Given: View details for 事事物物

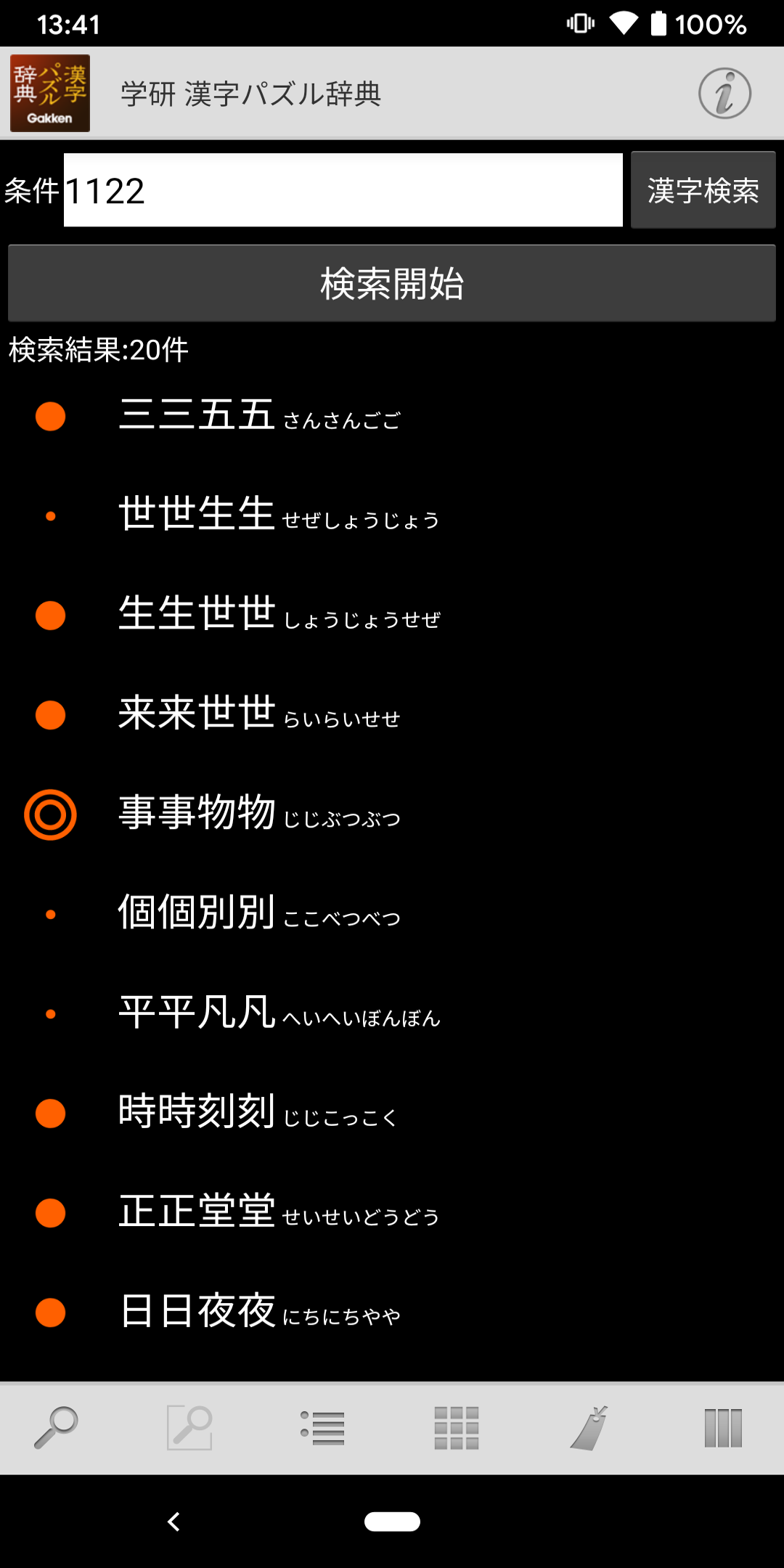Looking at the screenshot, I should pyautogui.click(x=260, y=814).
